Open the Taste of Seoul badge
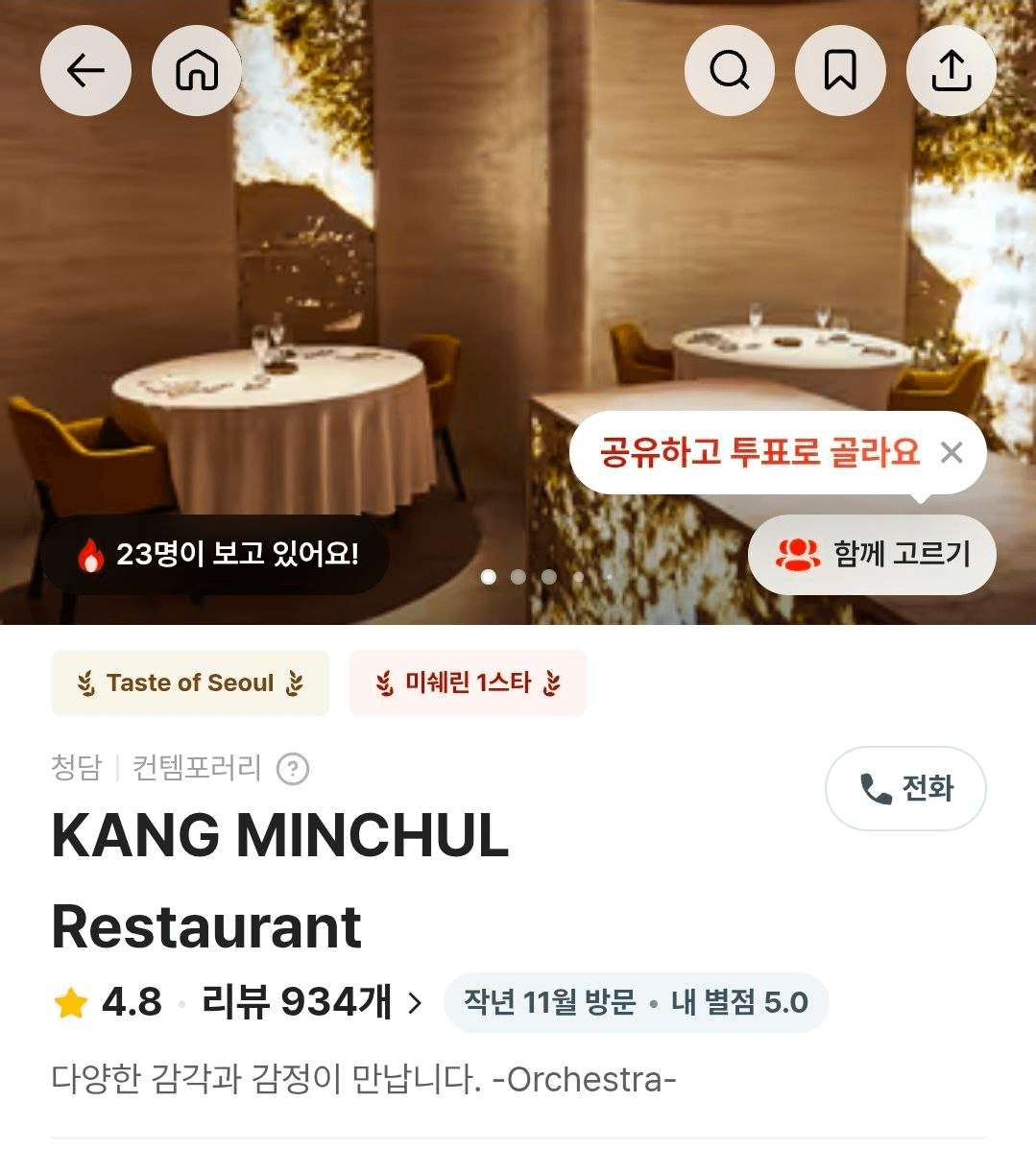The height and width of the screenshot is (1150, 1036). [190, 683]
